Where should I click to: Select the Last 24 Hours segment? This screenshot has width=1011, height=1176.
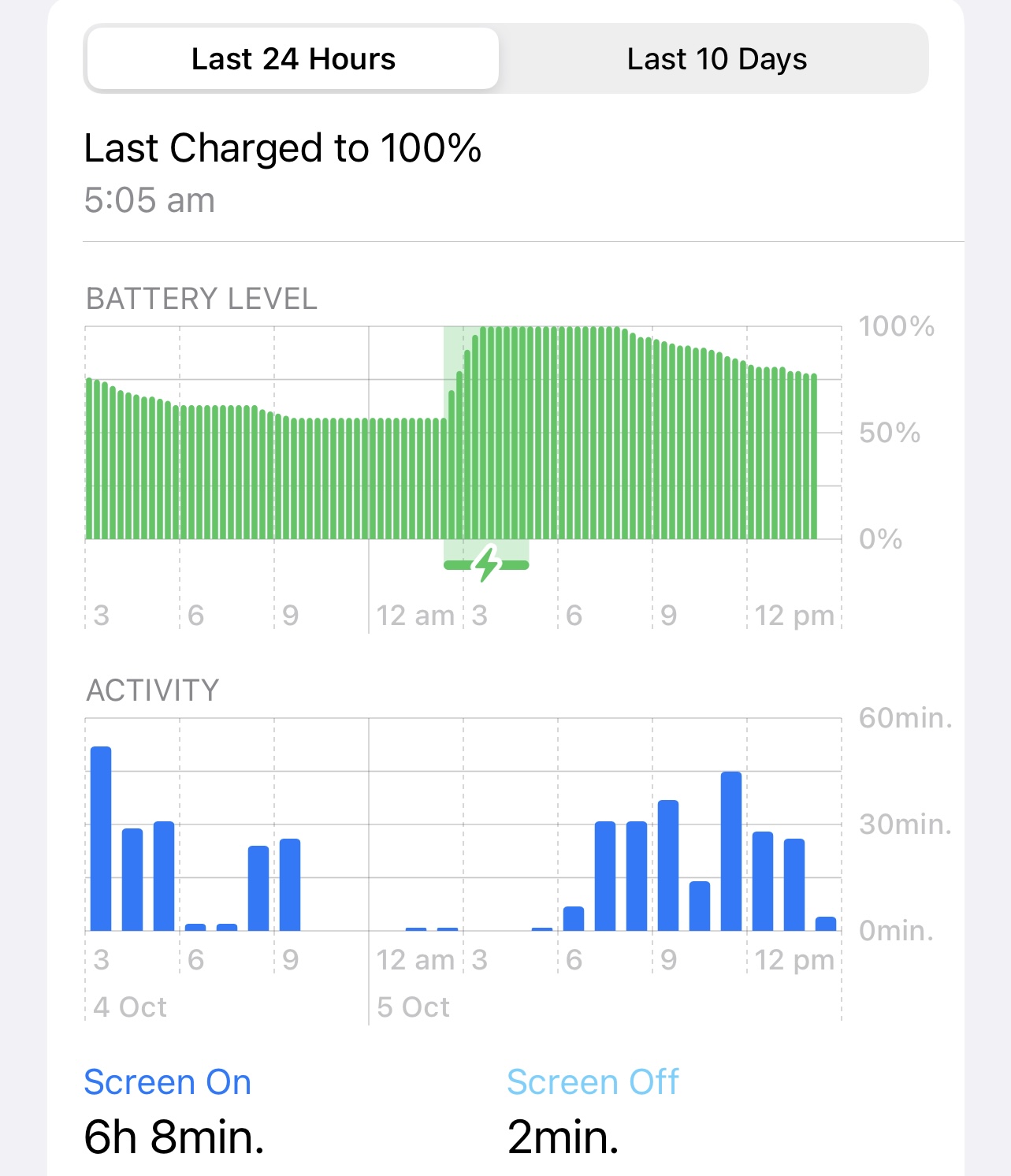coord(293,59)
